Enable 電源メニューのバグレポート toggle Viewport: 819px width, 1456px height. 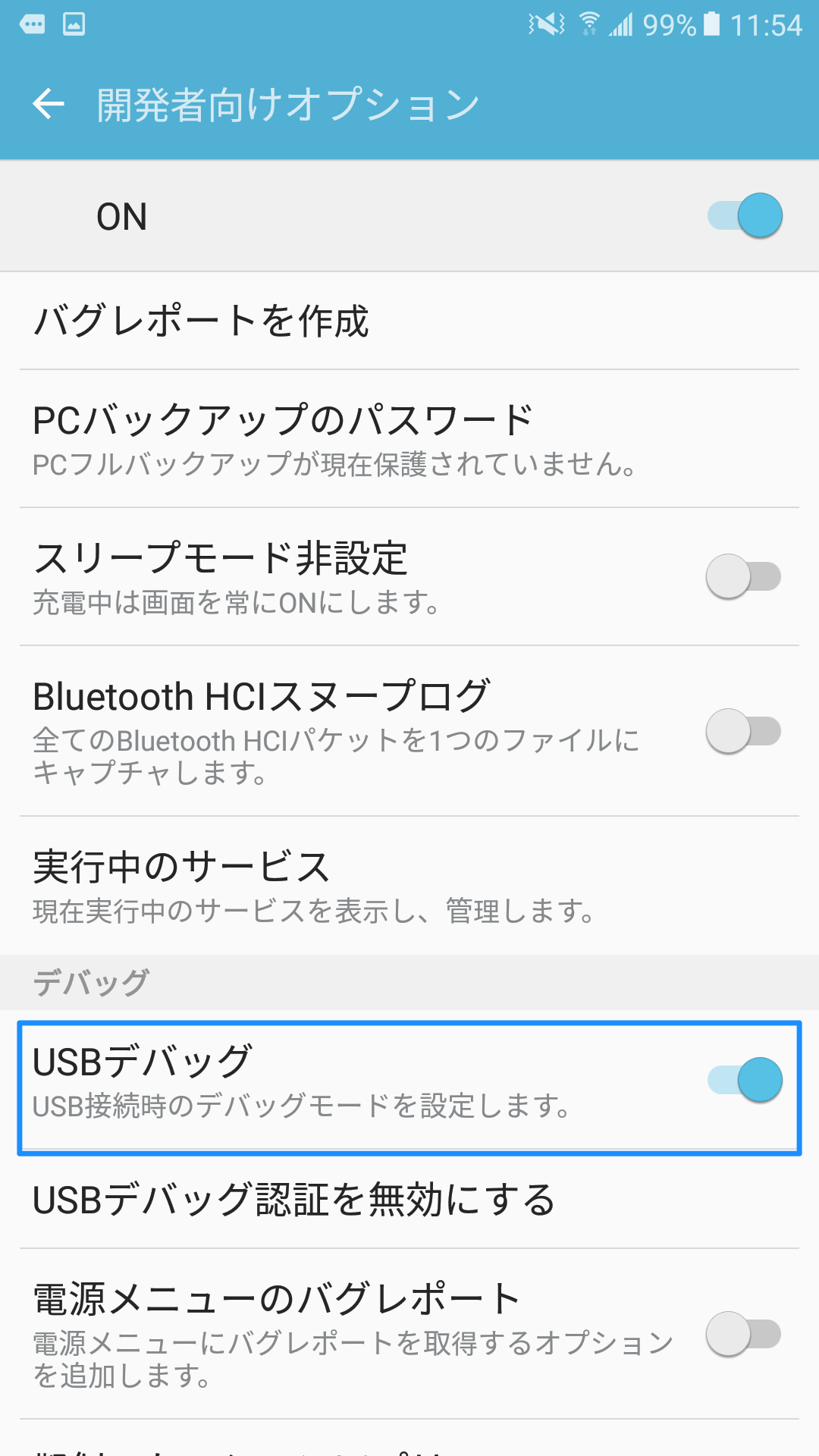coord(742,1334)
